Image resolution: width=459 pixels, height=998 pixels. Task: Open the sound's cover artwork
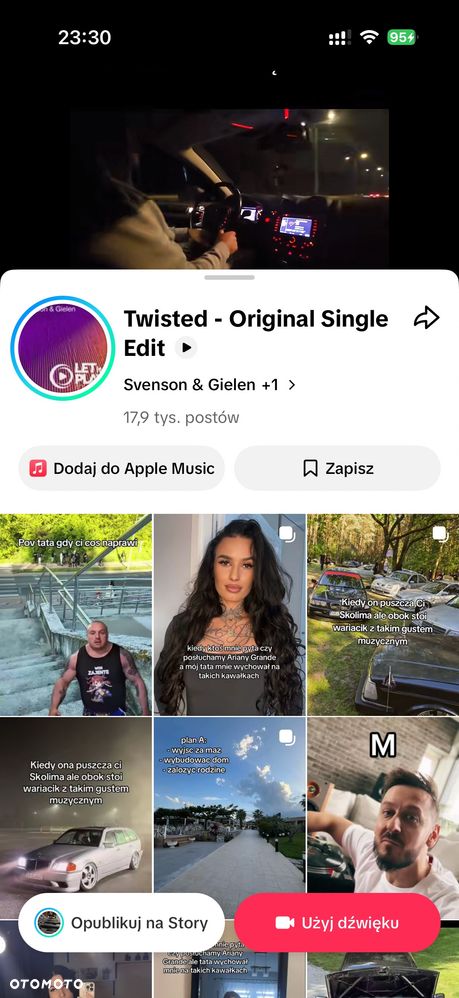pos(62,348)
